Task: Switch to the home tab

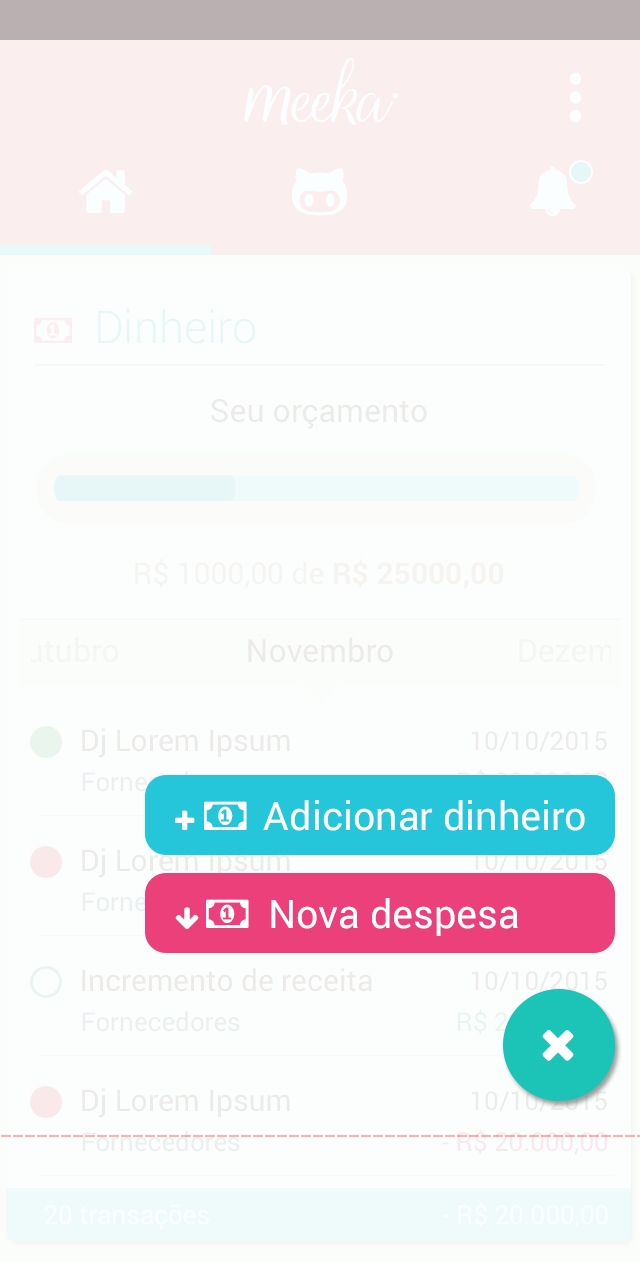Action: tap(106, 191)
